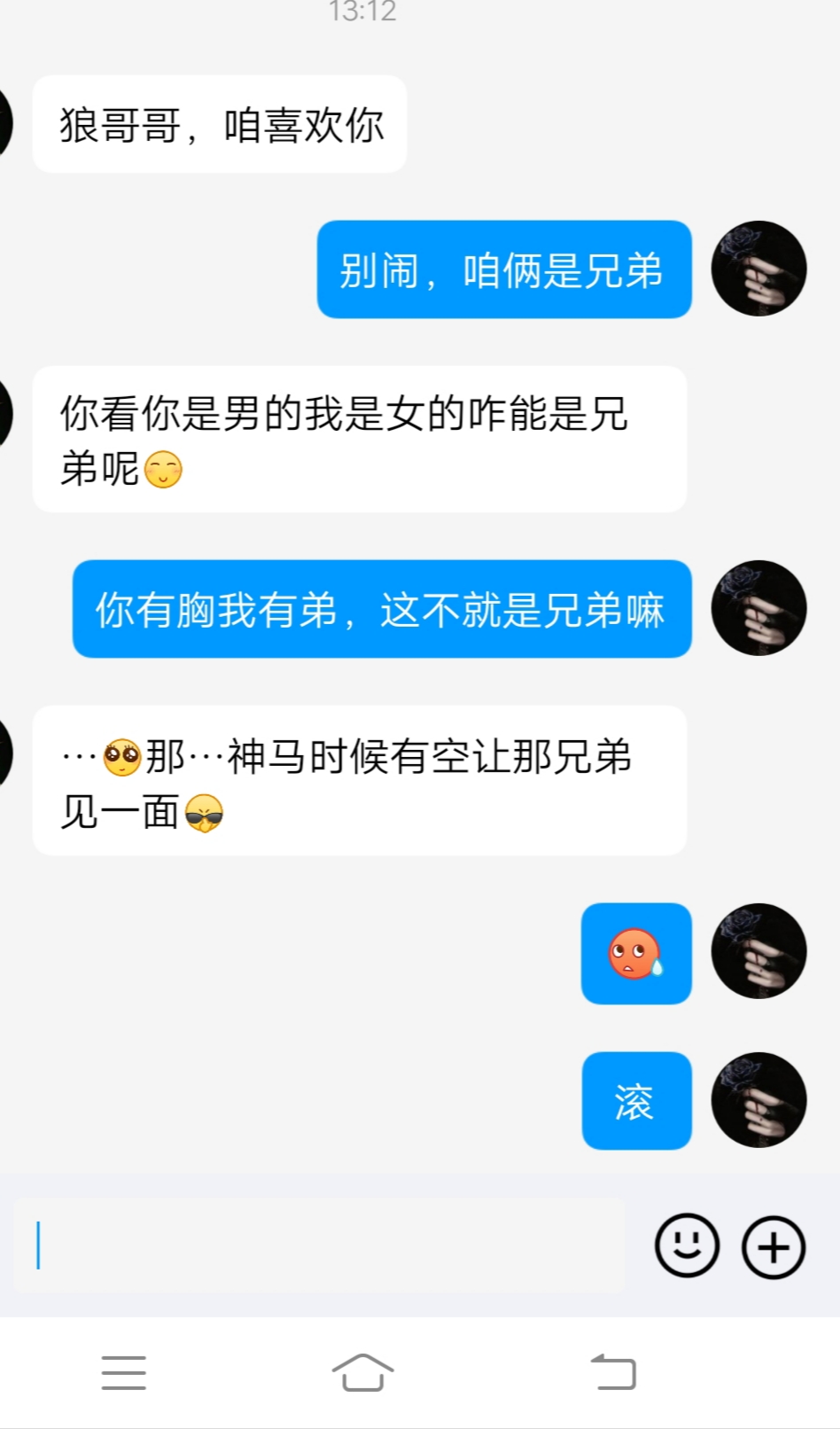This screenshot has height=1429, width=840.
Task: Tap the system back button
Action: (x=613, y=1372)
